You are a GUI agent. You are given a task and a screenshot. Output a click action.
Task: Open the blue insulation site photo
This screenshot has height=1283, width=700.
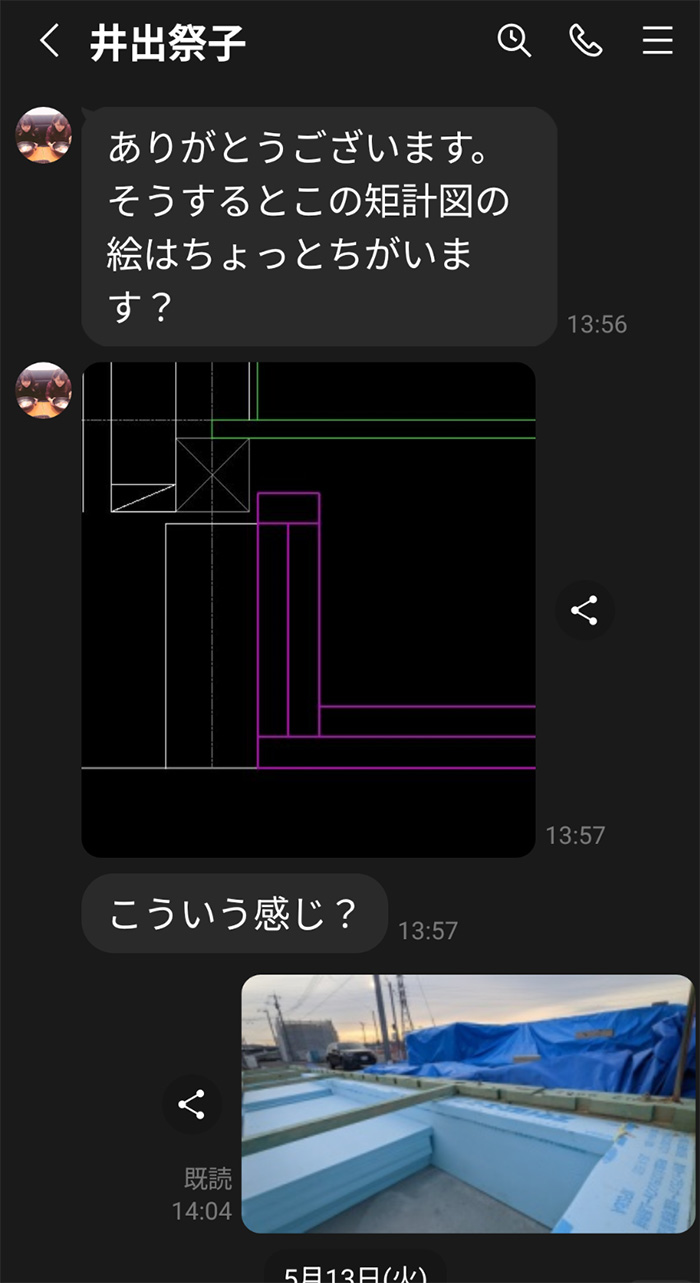(x=467, y=1103)
